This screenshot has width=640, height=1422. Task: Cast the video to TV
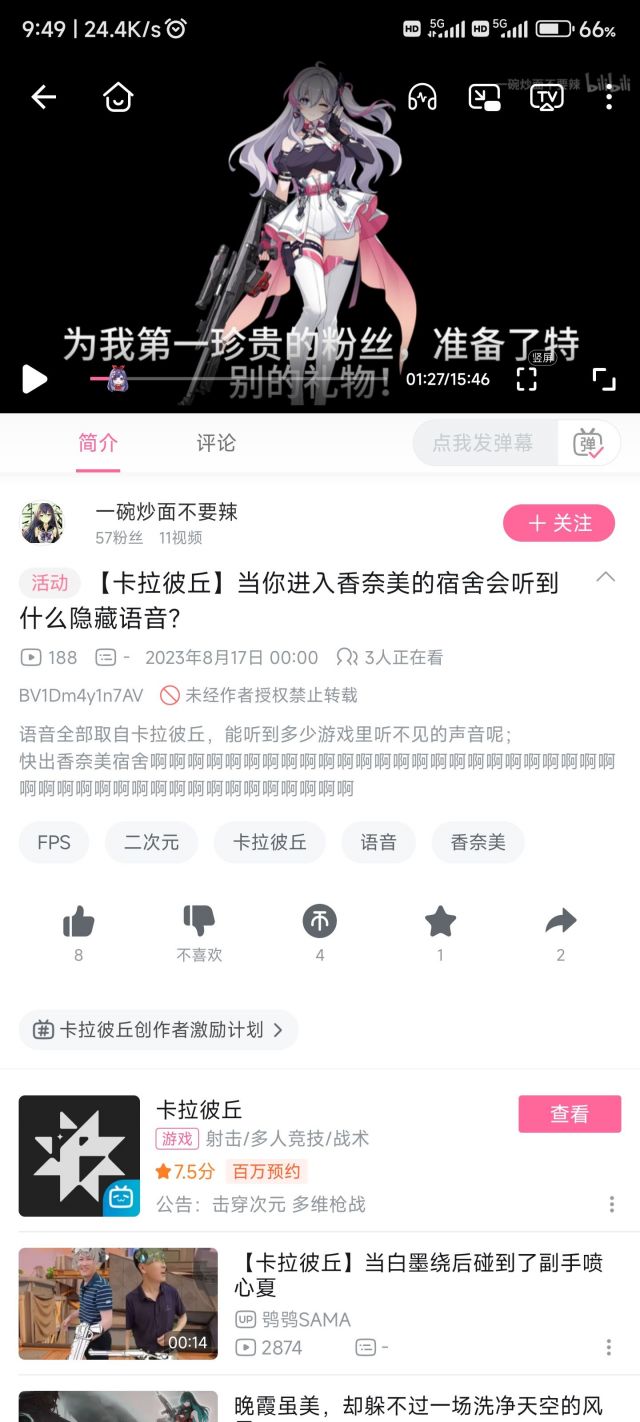(x=546, y=97)
